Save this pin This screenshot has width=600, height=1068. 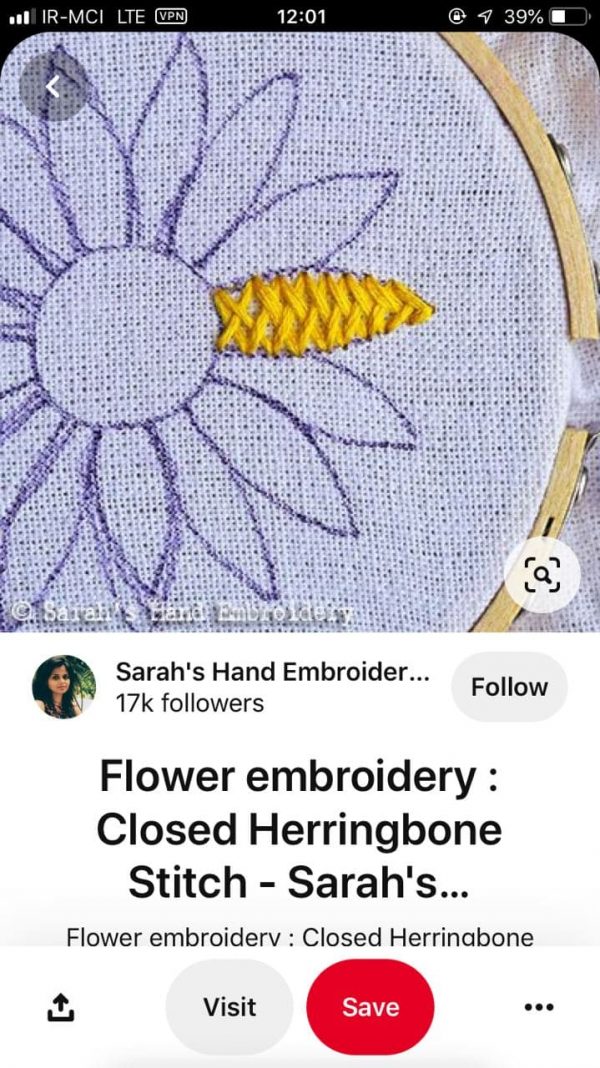click(370, 1007)
